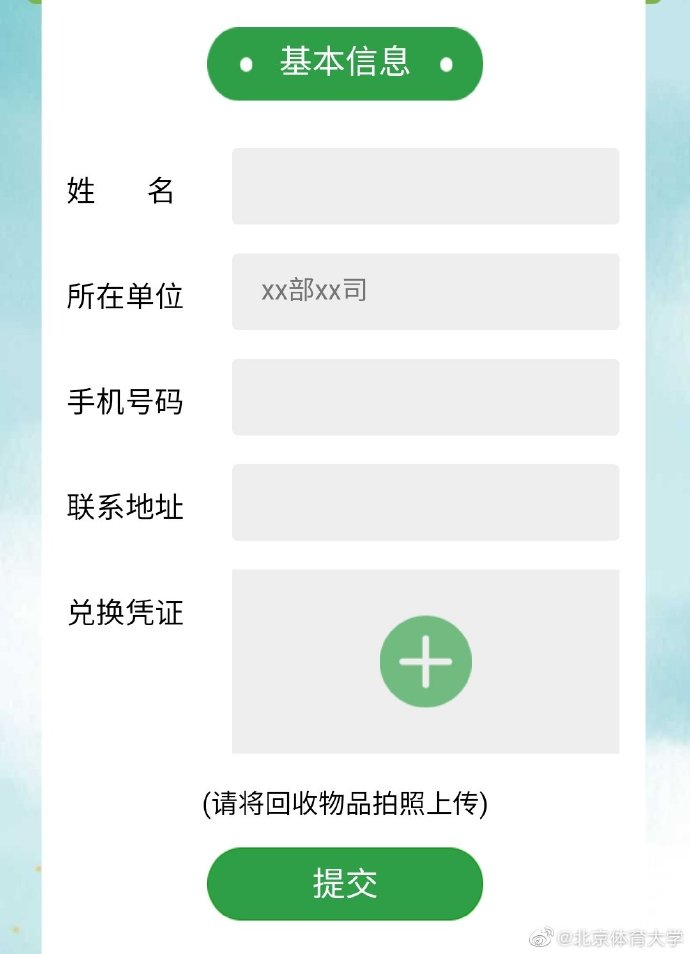Upload 兑换凭证 photo with the plus button

tap(425, 661)
